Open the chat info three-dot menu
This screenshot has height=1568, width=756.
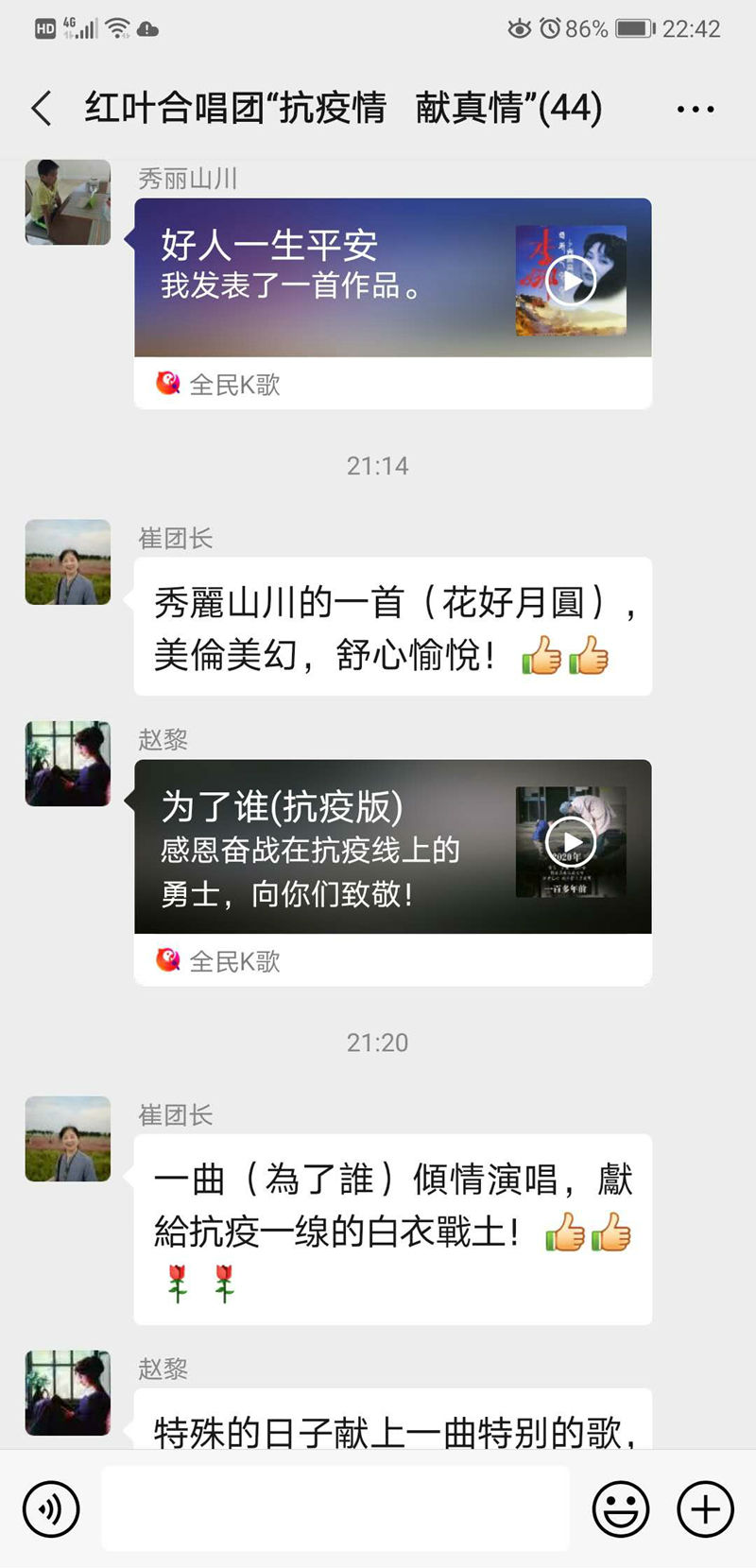[x=696, y=110]
